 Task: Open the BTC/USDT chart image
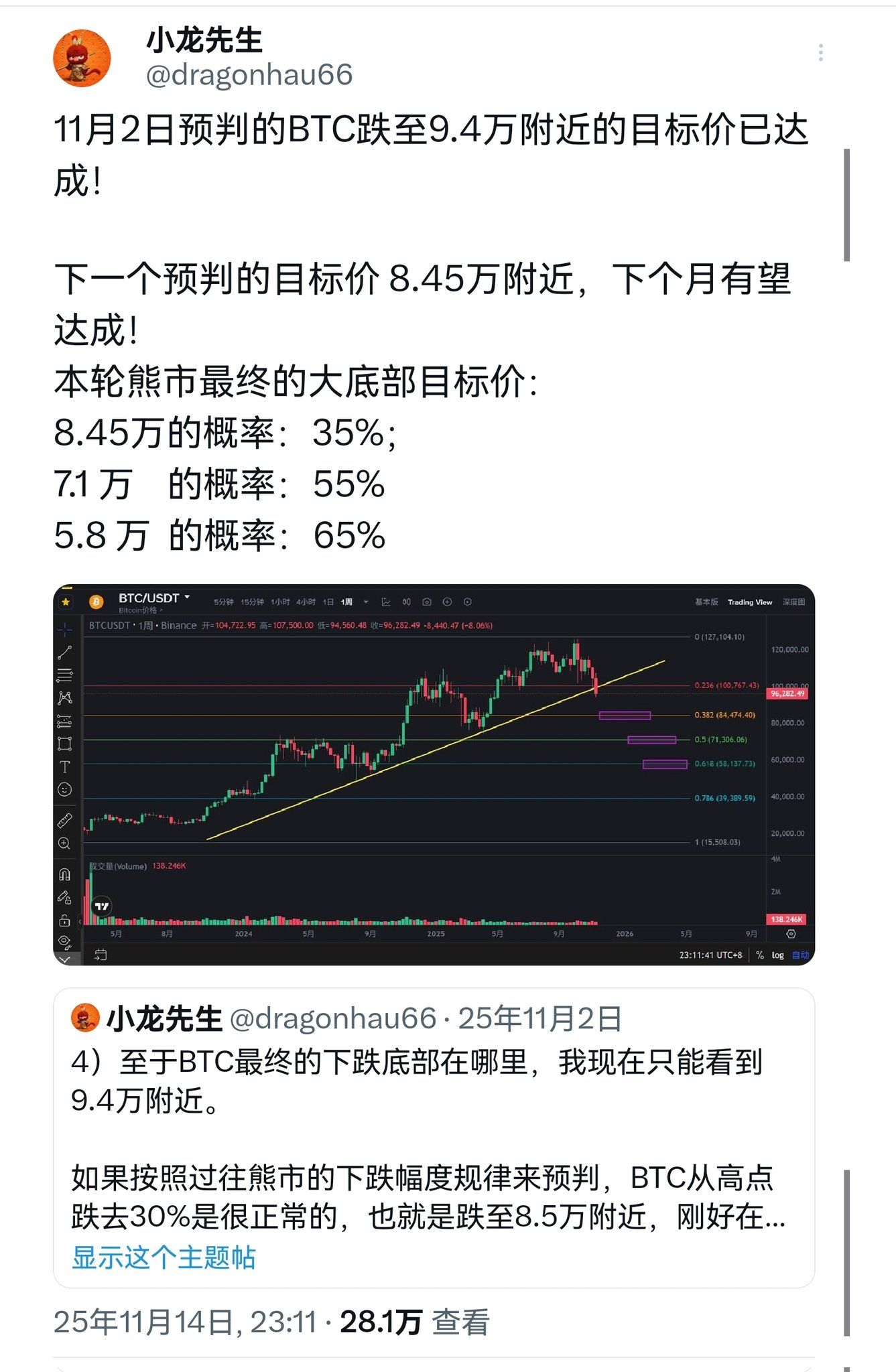pos(434,774)
